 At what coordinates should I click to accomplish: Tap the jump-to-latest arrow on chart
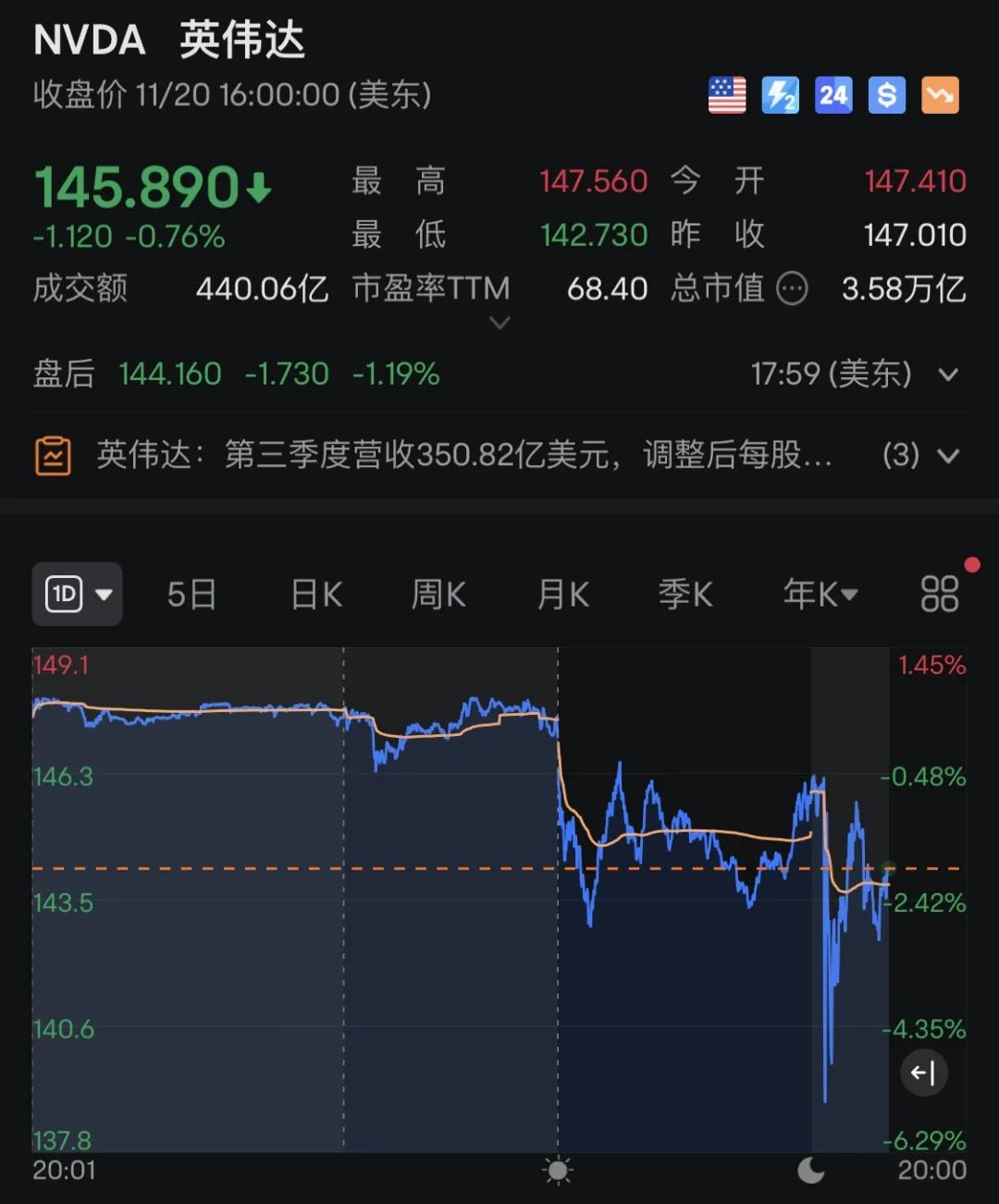tap(923, 1073)
